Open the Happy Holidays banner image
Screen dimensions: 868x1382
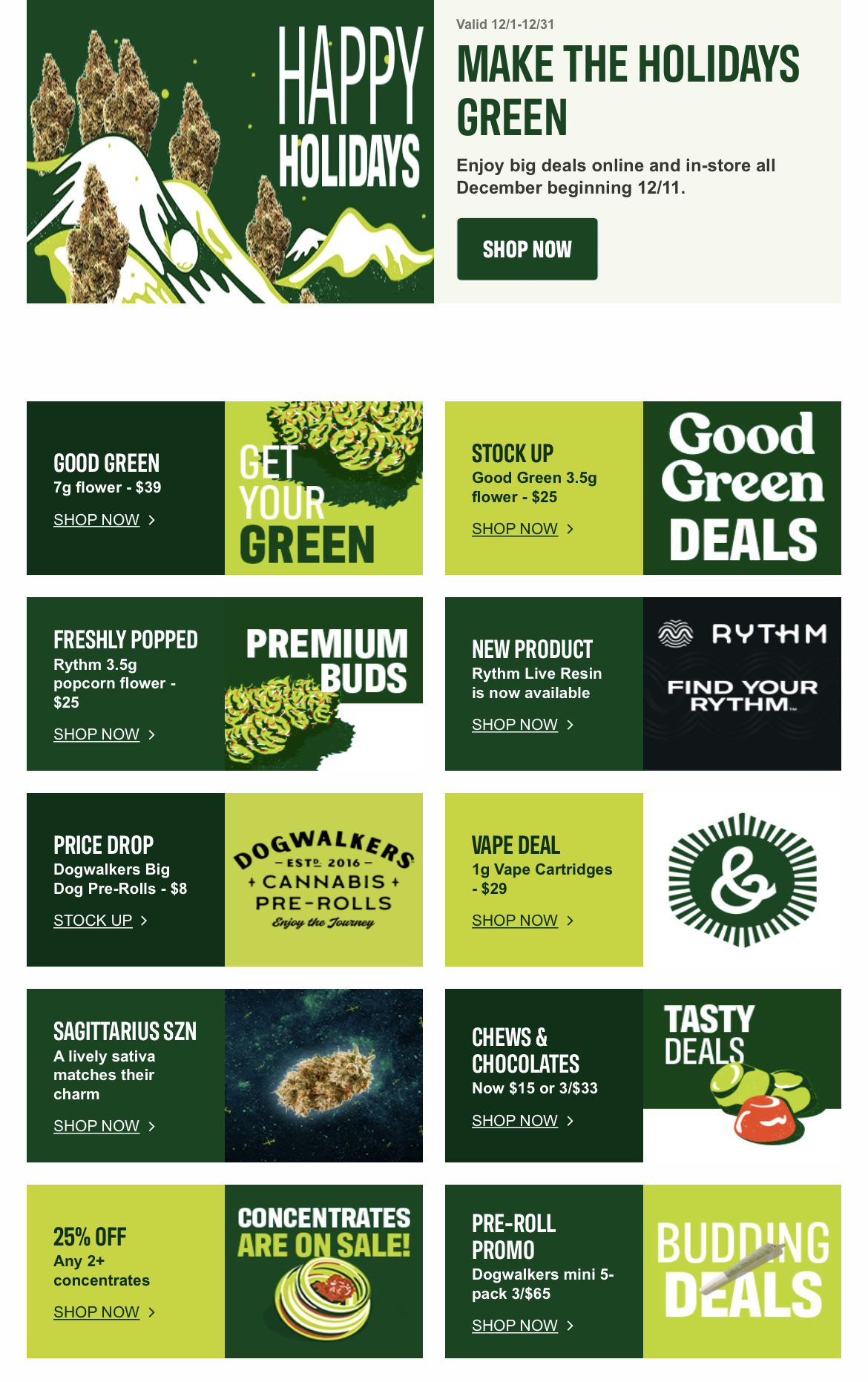pyautogui.click(x=230, y=151)
